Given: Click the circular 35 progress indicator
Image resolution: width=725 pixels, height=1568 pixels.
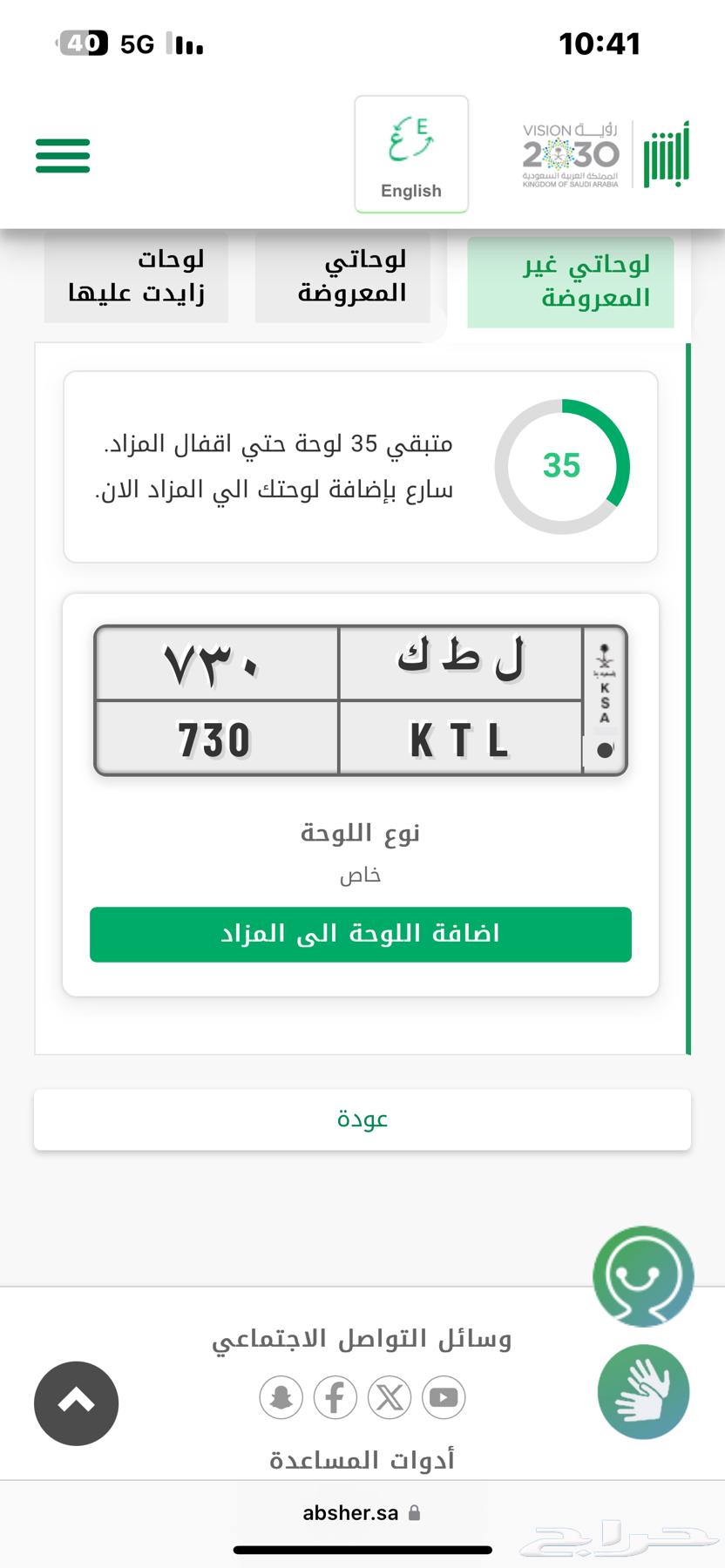Looking at the screenshot, I should pyautogui.click(x=563, y=466).
